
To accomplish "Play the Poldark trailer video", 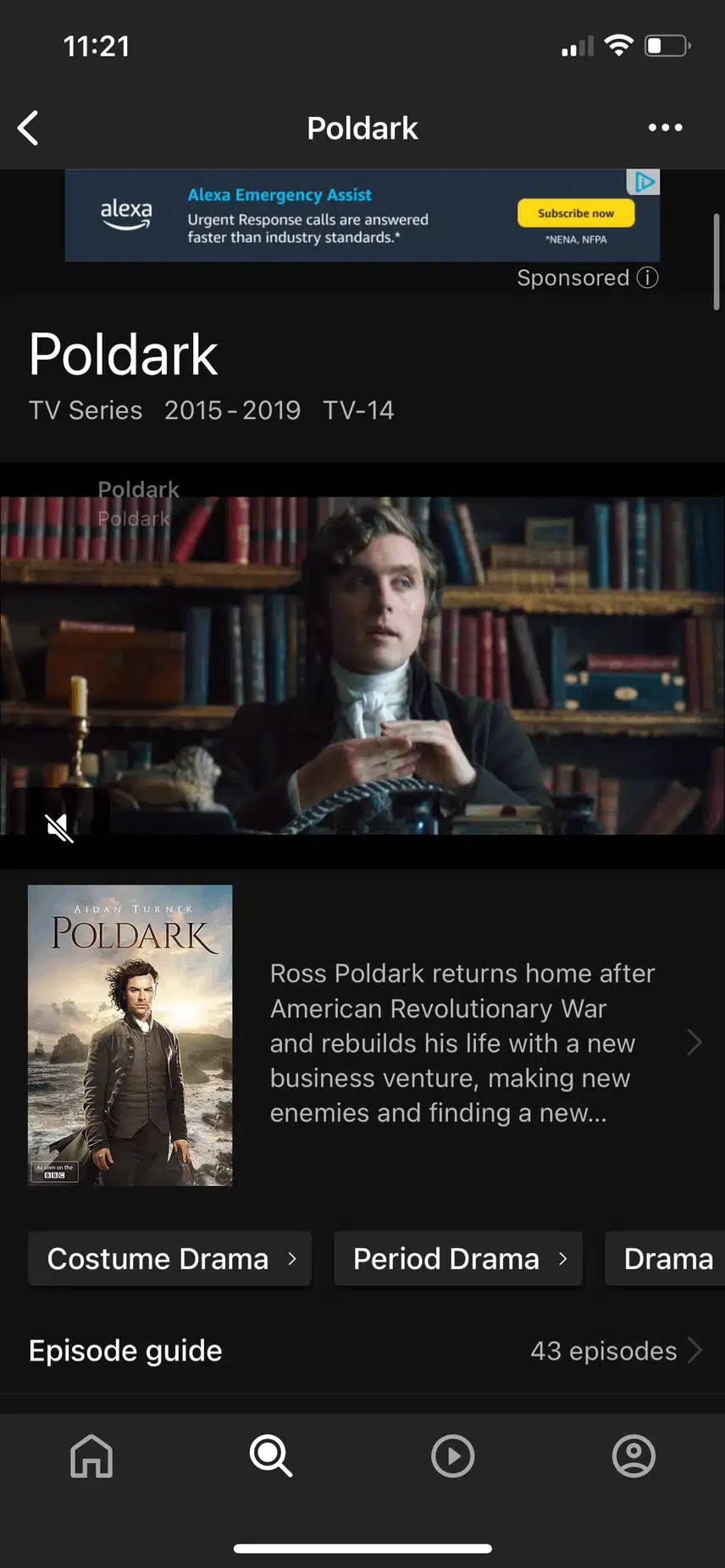I will tap(362, 665).
